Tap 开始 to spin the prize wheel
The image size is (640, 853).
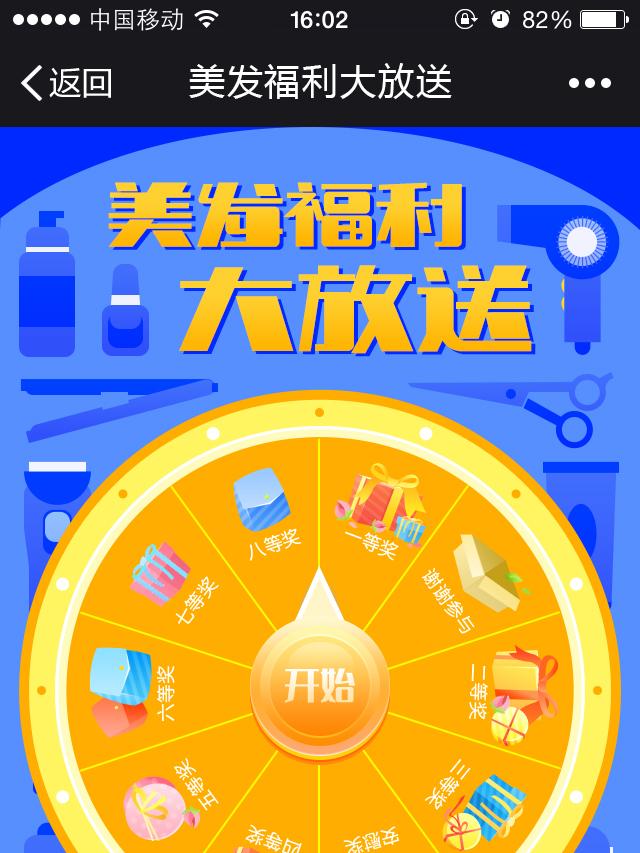point(319,687)
